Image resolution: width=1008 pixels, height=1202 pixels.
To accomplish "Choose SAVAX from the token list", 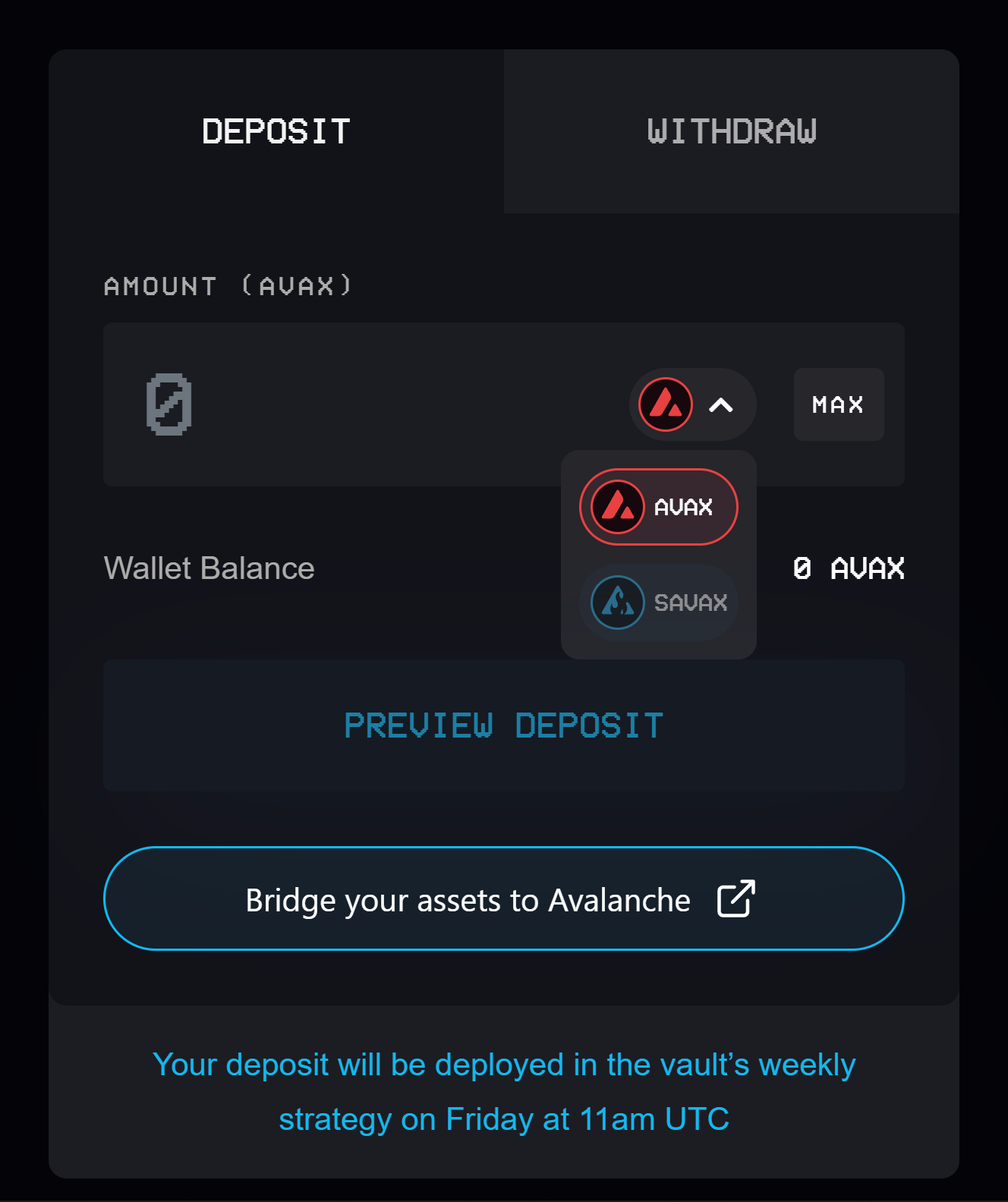I will point(659,603).
